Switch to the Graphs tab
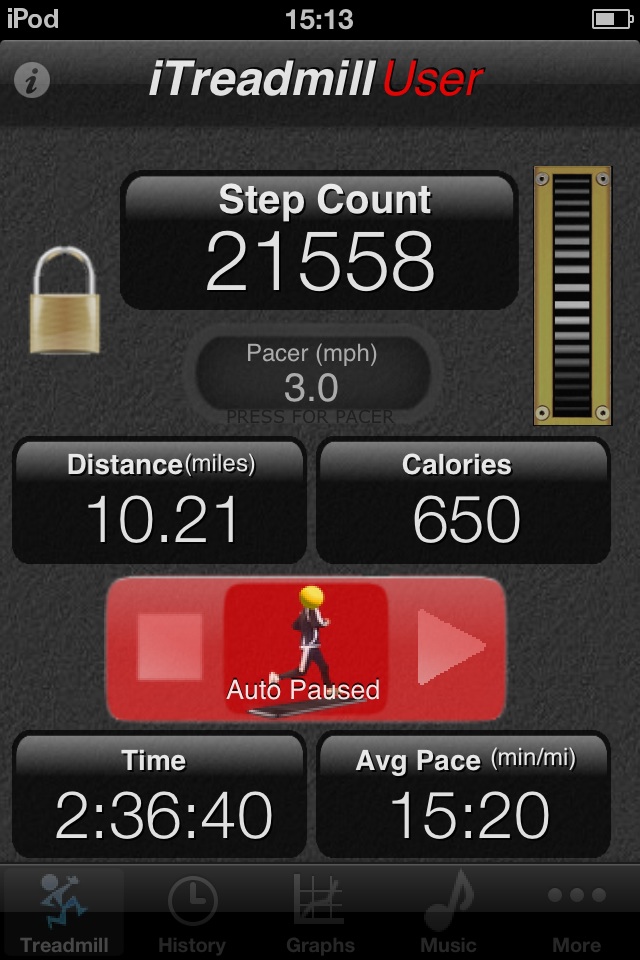This screenshot has height=960, width=640. (320, 912)
